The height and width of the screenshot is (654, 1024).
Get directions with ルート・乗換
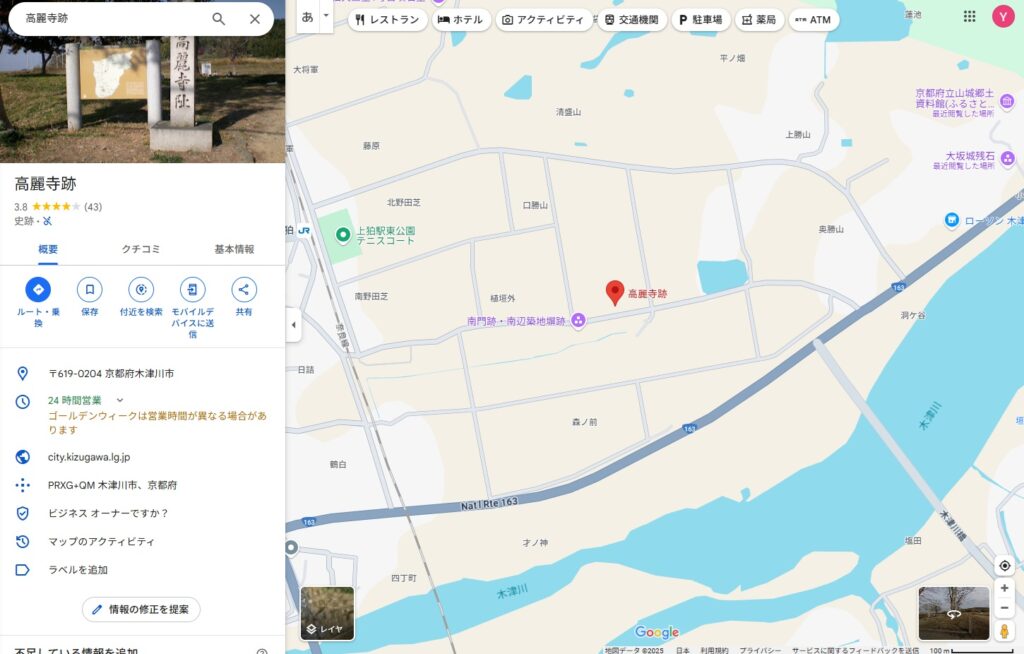click(38, 290)
